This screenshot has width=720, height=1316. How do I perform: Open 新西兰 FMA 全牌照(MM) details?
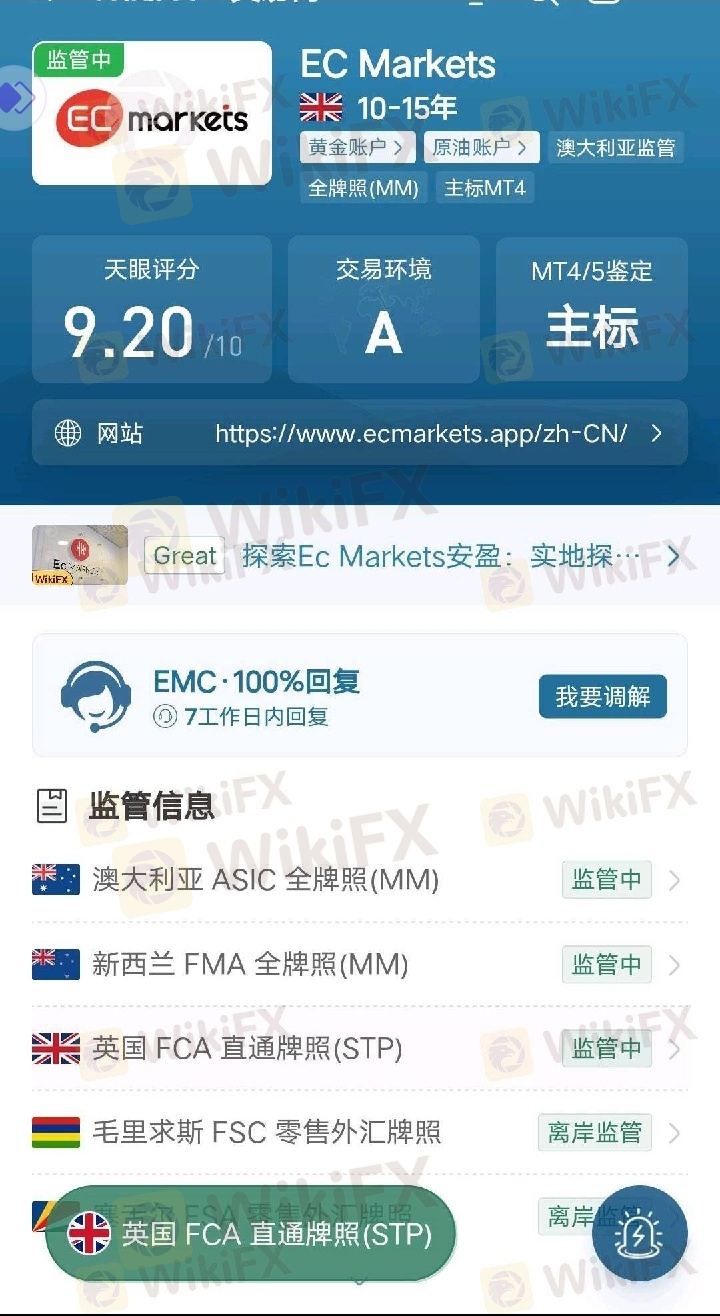point(360,965)
